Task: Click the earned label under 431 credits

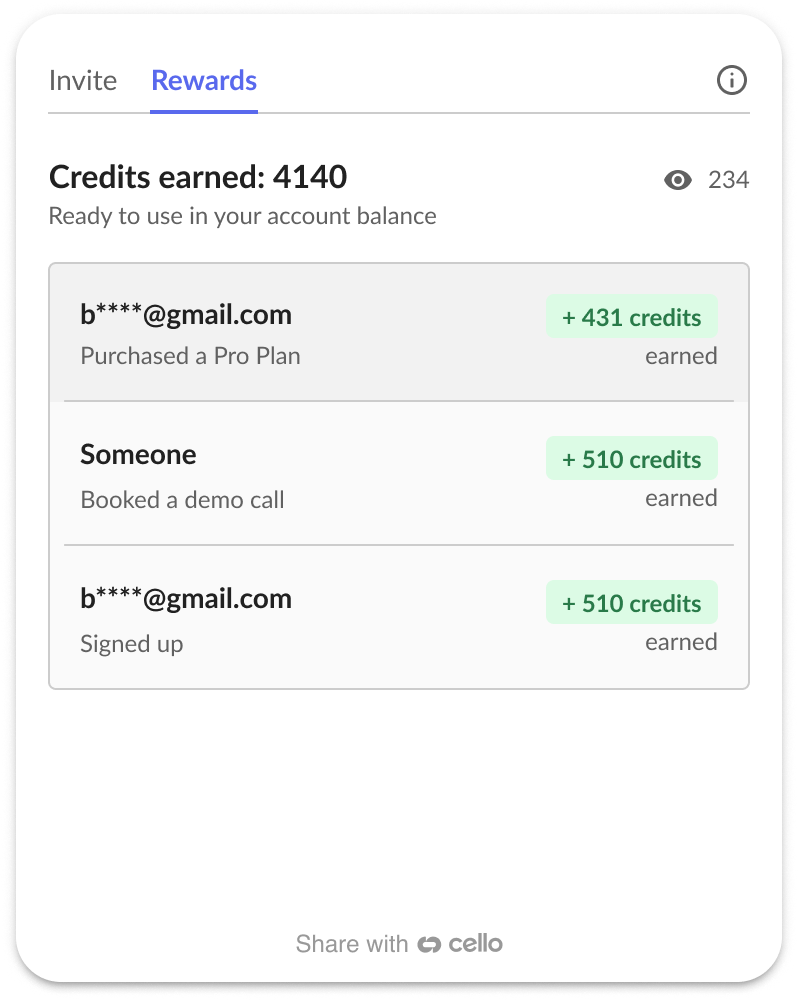Action: tap(681, 355)
